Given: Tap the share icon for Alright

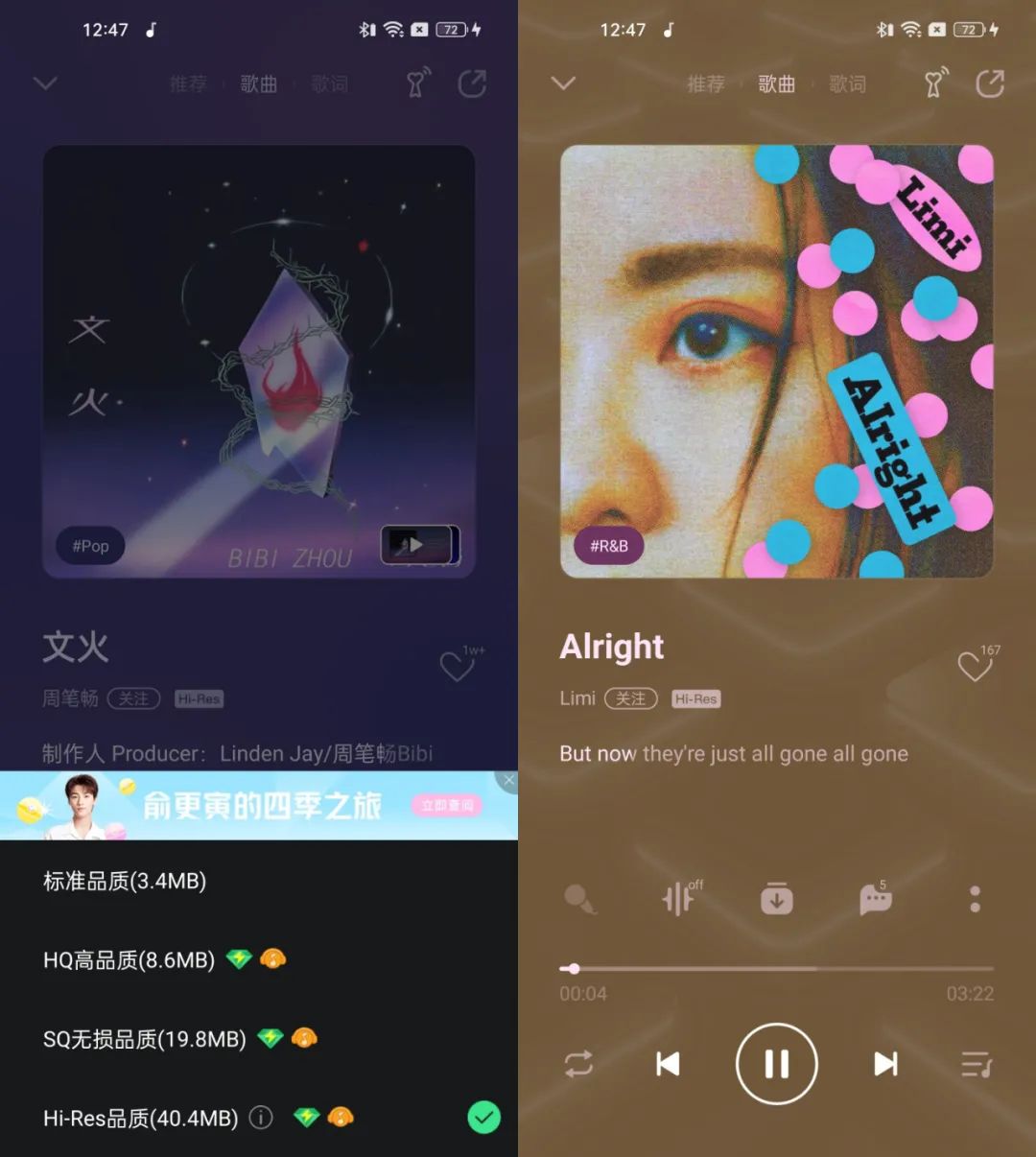Looking at the screenshot, I should point(991,83).
